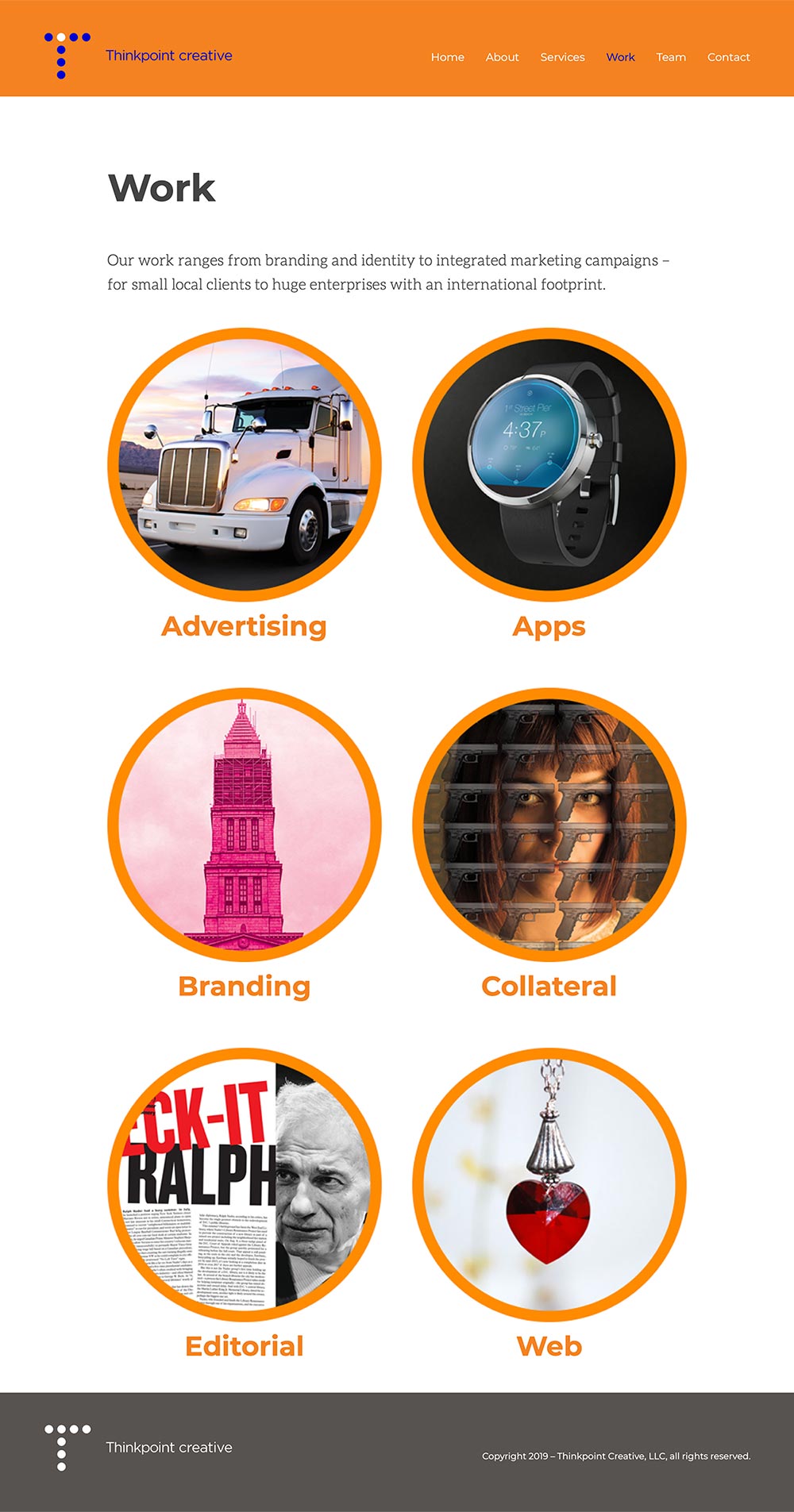Image resolution: width=794 pixels, height=1512 pixels.
Task: Open the About page
Action: [502, 57]
